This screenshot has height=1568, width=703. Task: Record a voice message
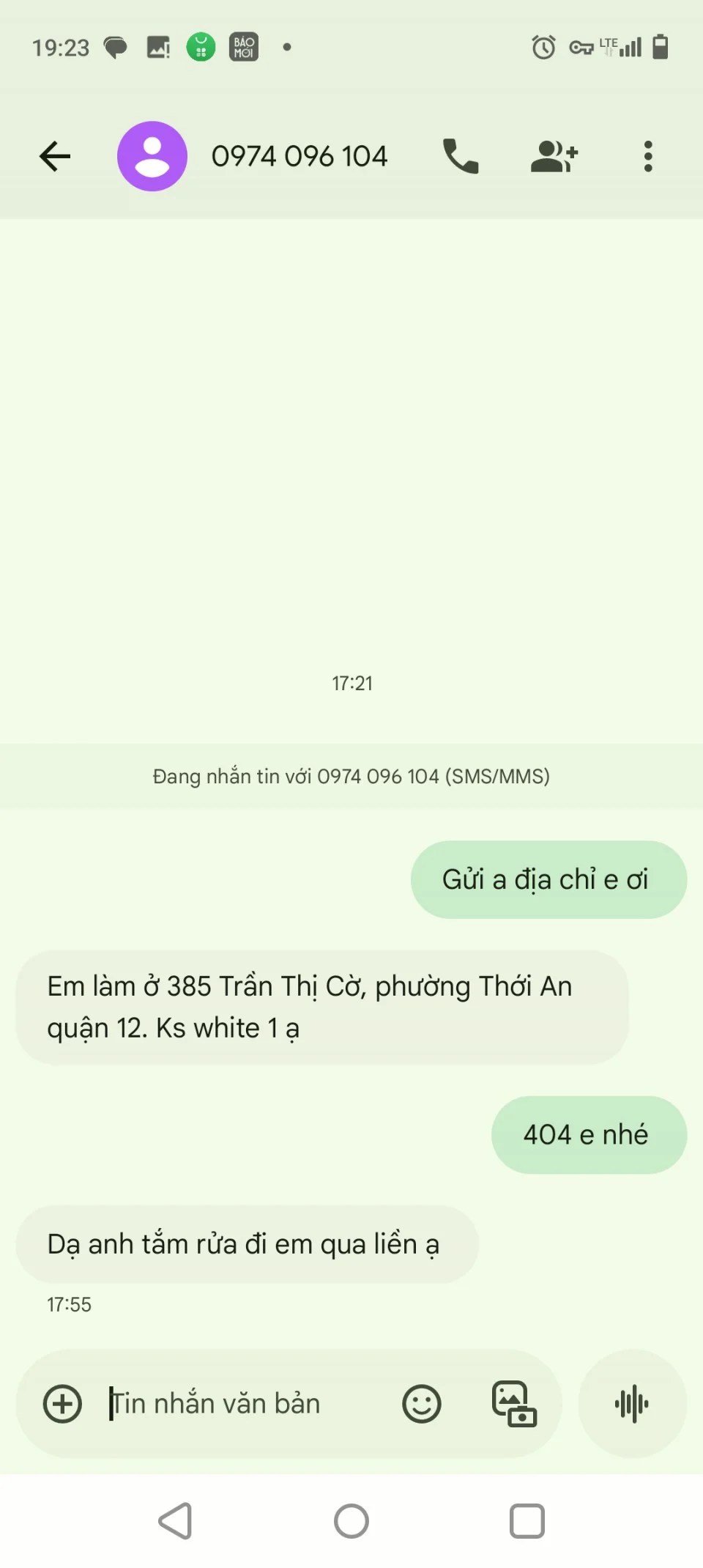tap(632, 1404)
